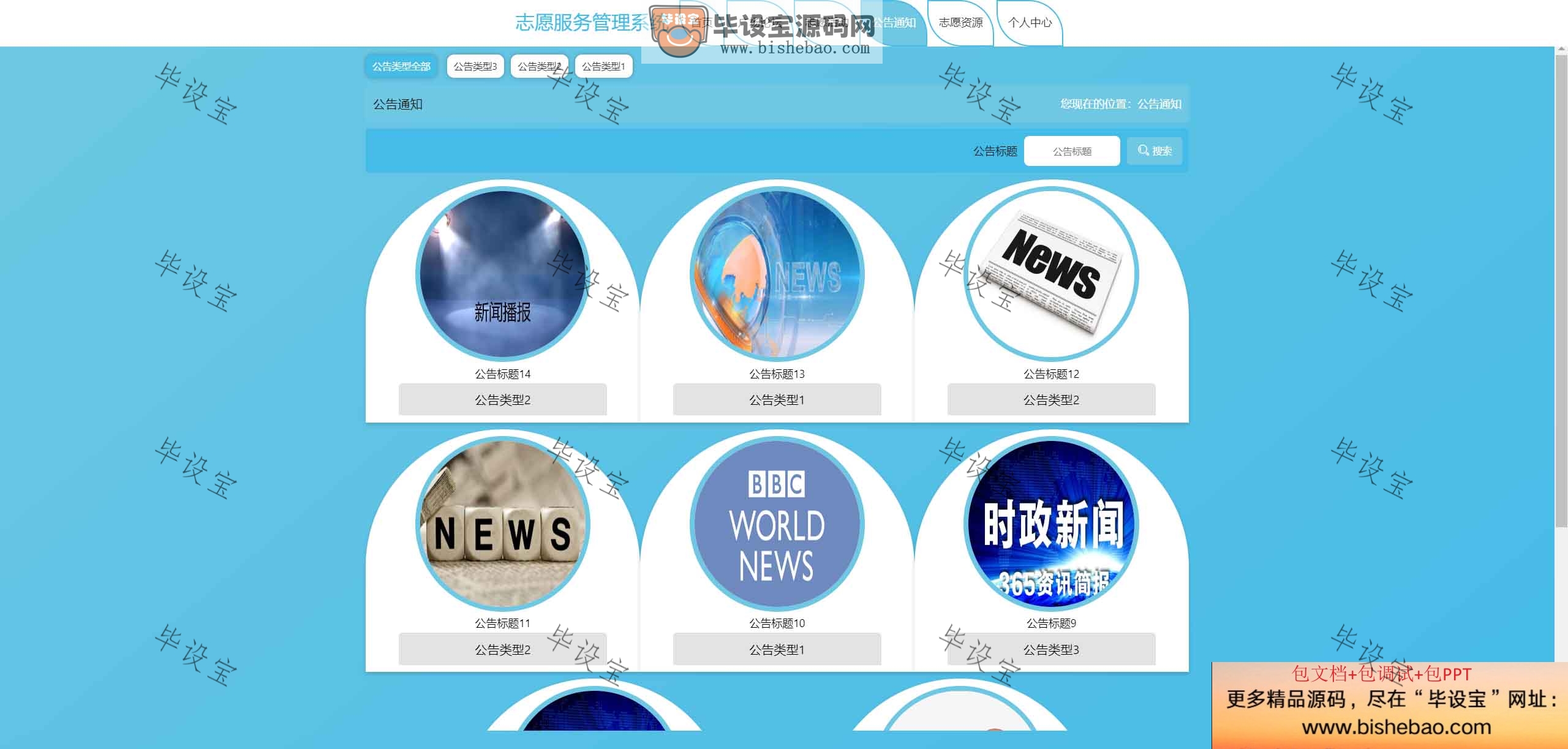
Task: Open announcement card 公告标题14
Action: [502, 276]
